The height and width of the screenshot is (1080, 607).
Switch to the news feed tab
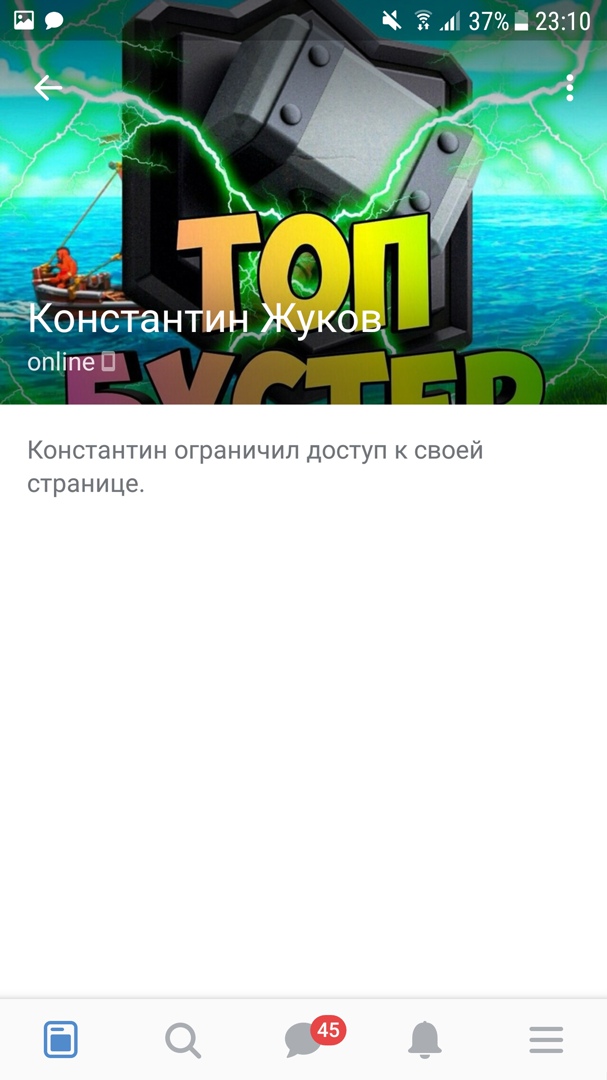tap(61, 1040)
